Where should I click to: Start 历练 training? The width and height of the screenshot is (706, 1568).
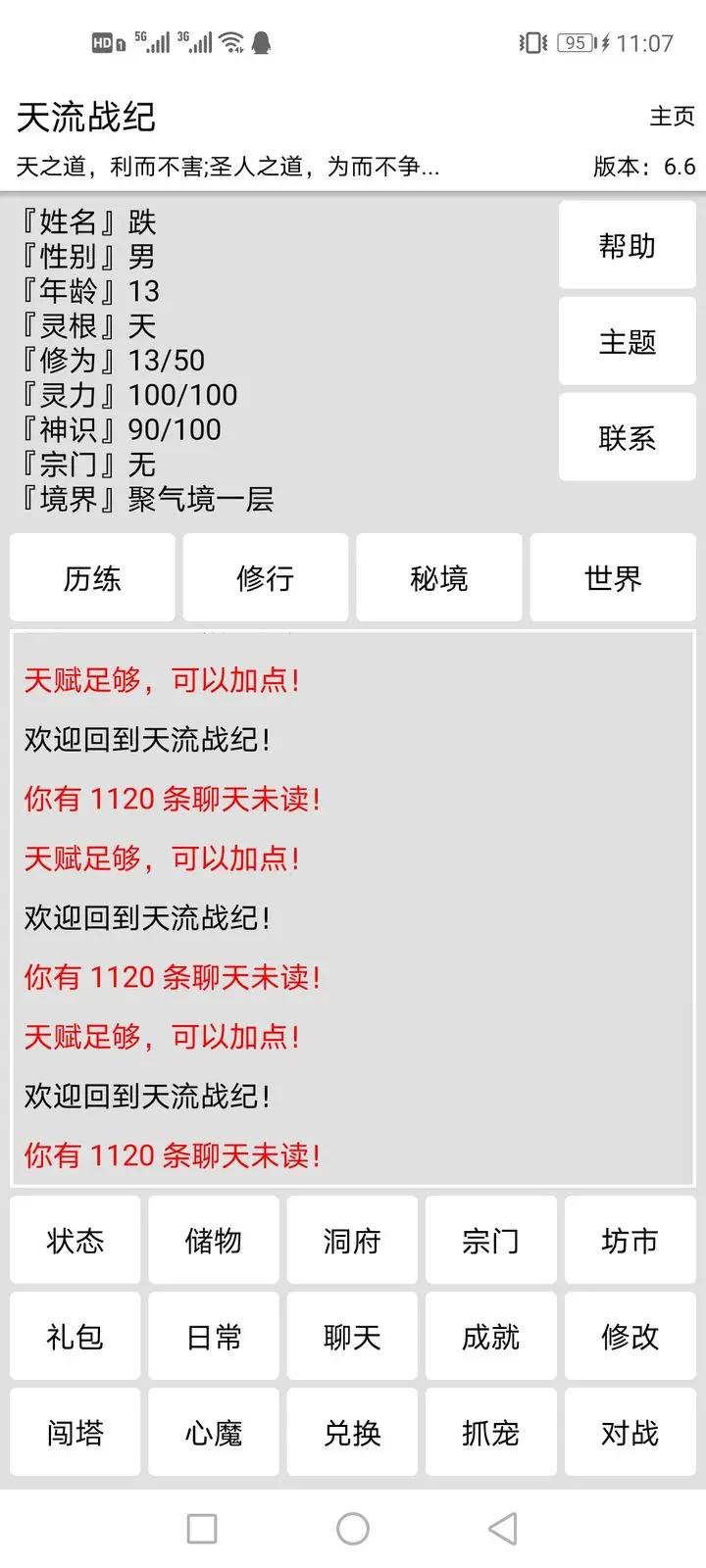point(92,577)
